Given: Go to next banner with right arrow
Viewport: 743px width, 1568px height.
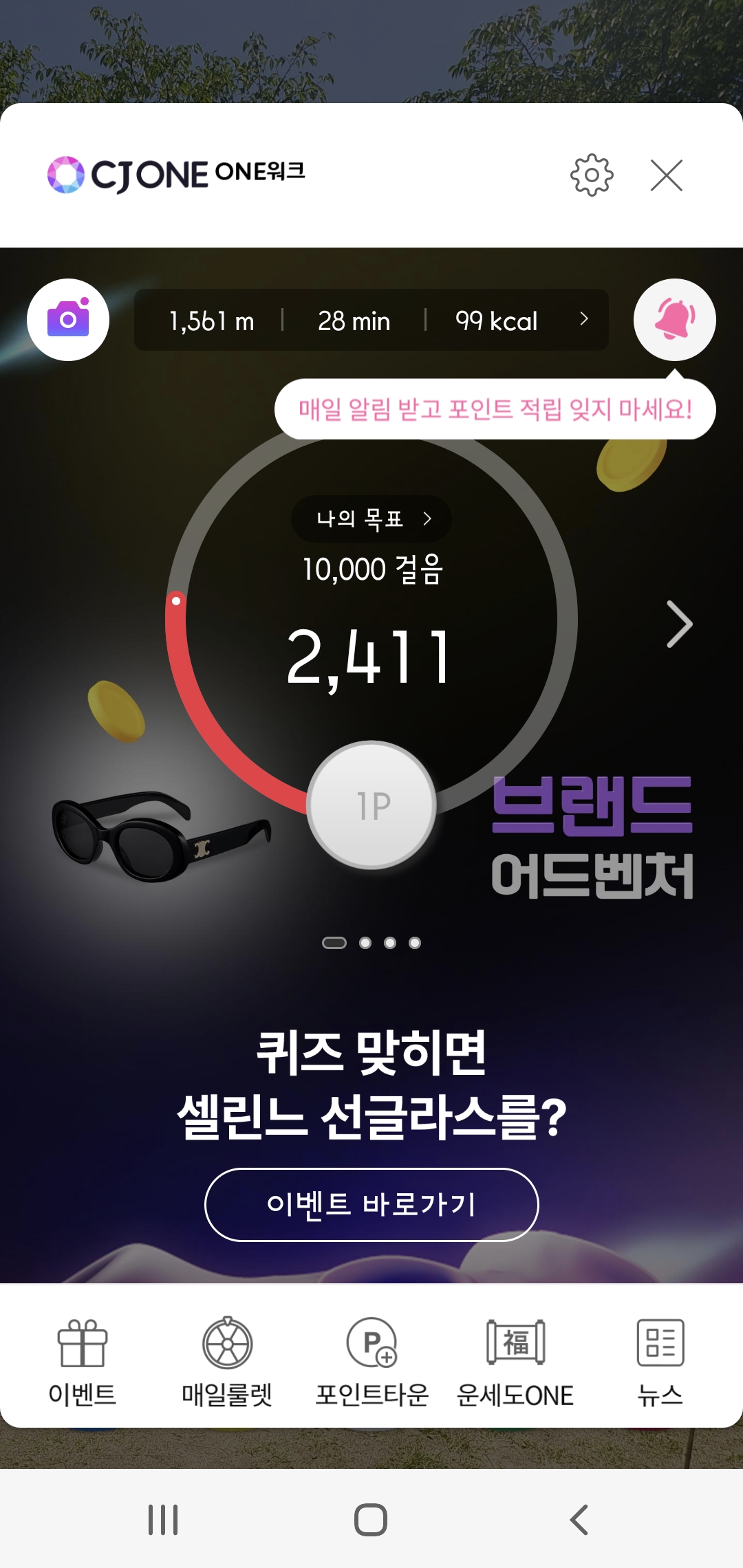Looking at the screenshot, I should tap(679, 624).
